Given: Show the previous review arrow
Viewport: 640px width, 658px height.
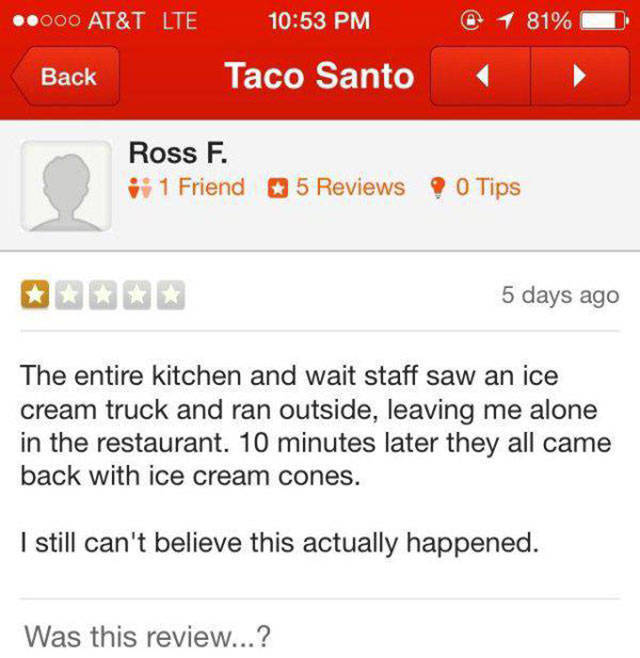Looking at the screenshot, I should 481,77.
